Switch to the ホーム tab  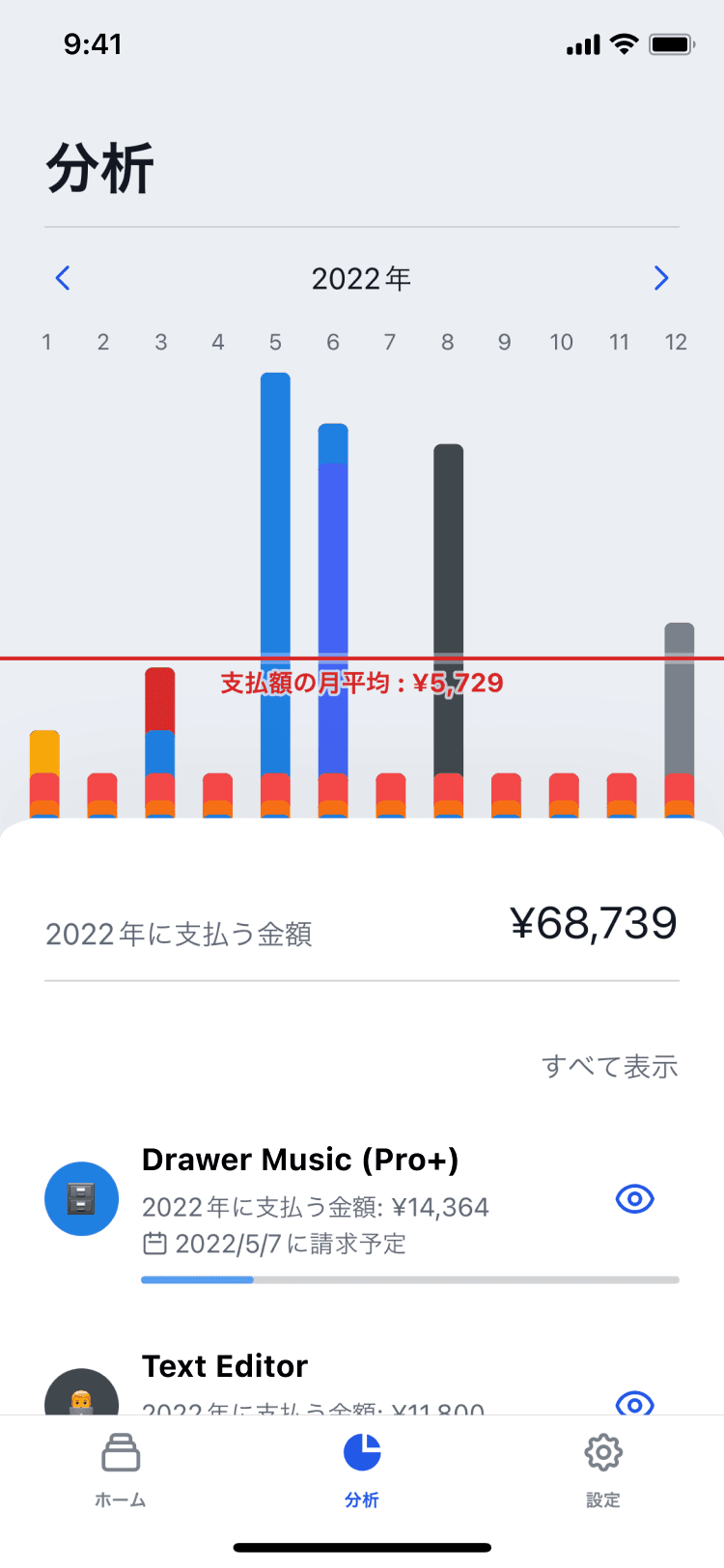pyautogui.click(x=121, y=1470)
